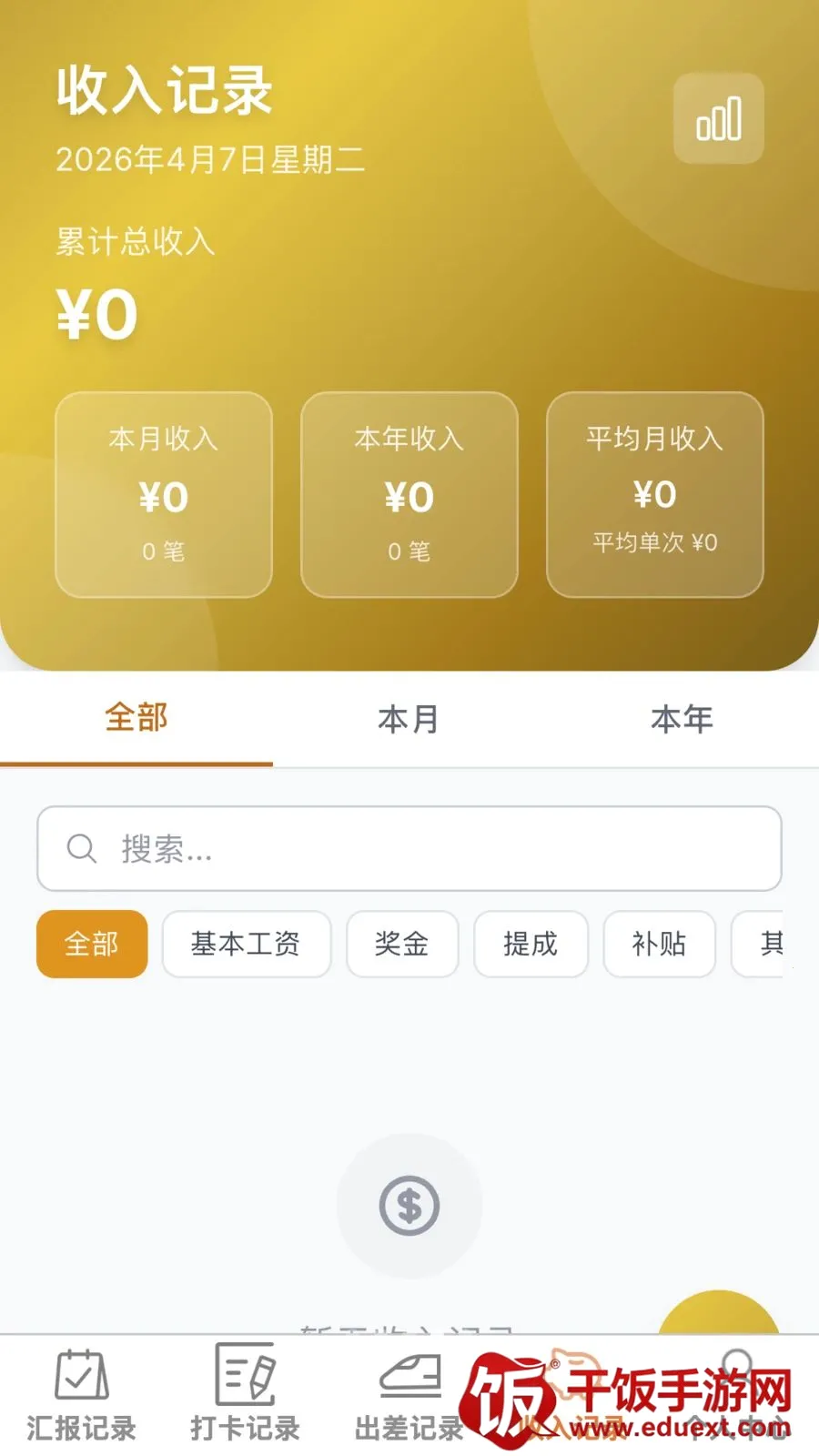819x1456 pixels.
Task: Switch to the 本年 tab
Action: pos(682,718)
